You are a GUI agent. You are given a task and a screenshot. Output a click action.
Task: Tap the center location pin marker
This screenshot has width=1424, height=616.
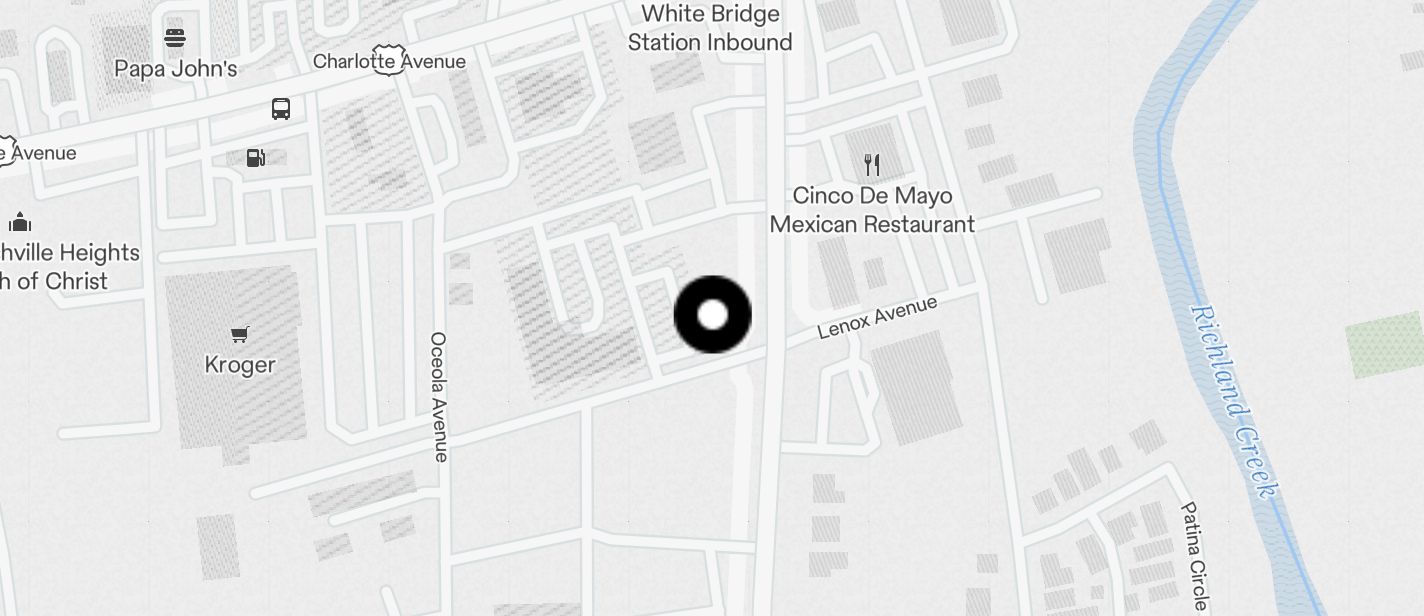(x=712, y=315)
